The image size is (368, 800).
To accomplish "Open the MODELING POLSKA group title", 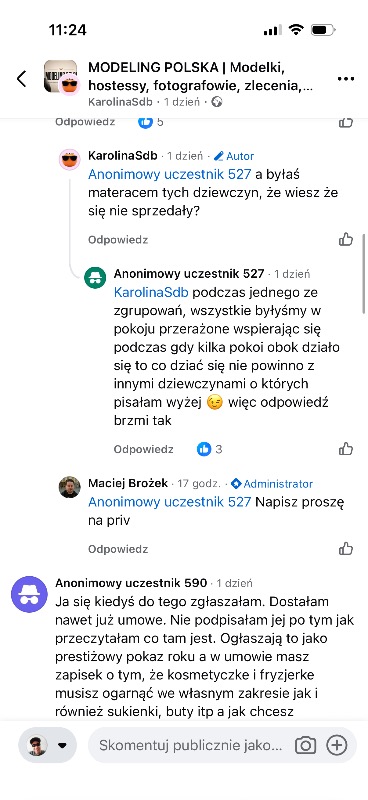I will point(201,77).
